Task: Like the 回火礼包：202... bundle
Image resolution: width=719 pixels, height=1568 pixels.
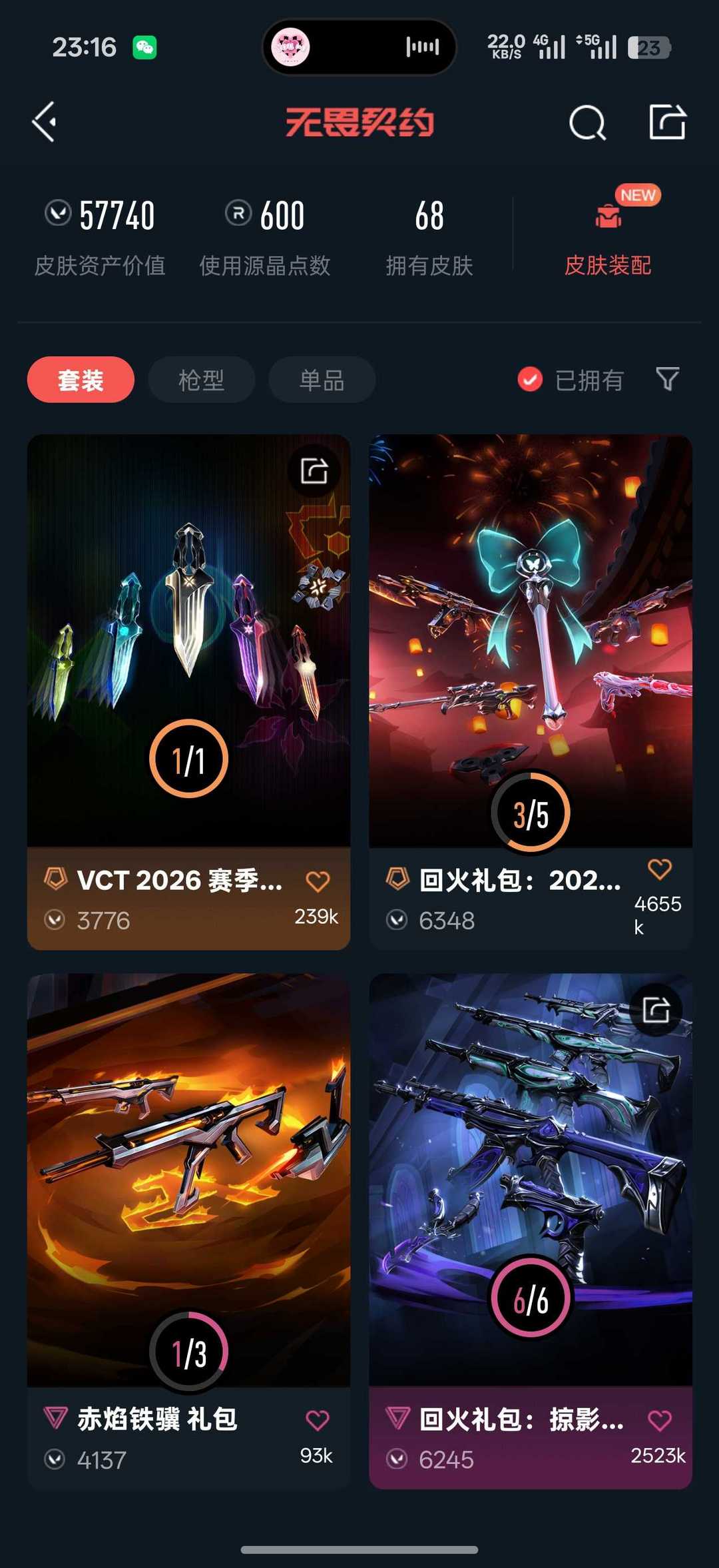Action: 660,869
